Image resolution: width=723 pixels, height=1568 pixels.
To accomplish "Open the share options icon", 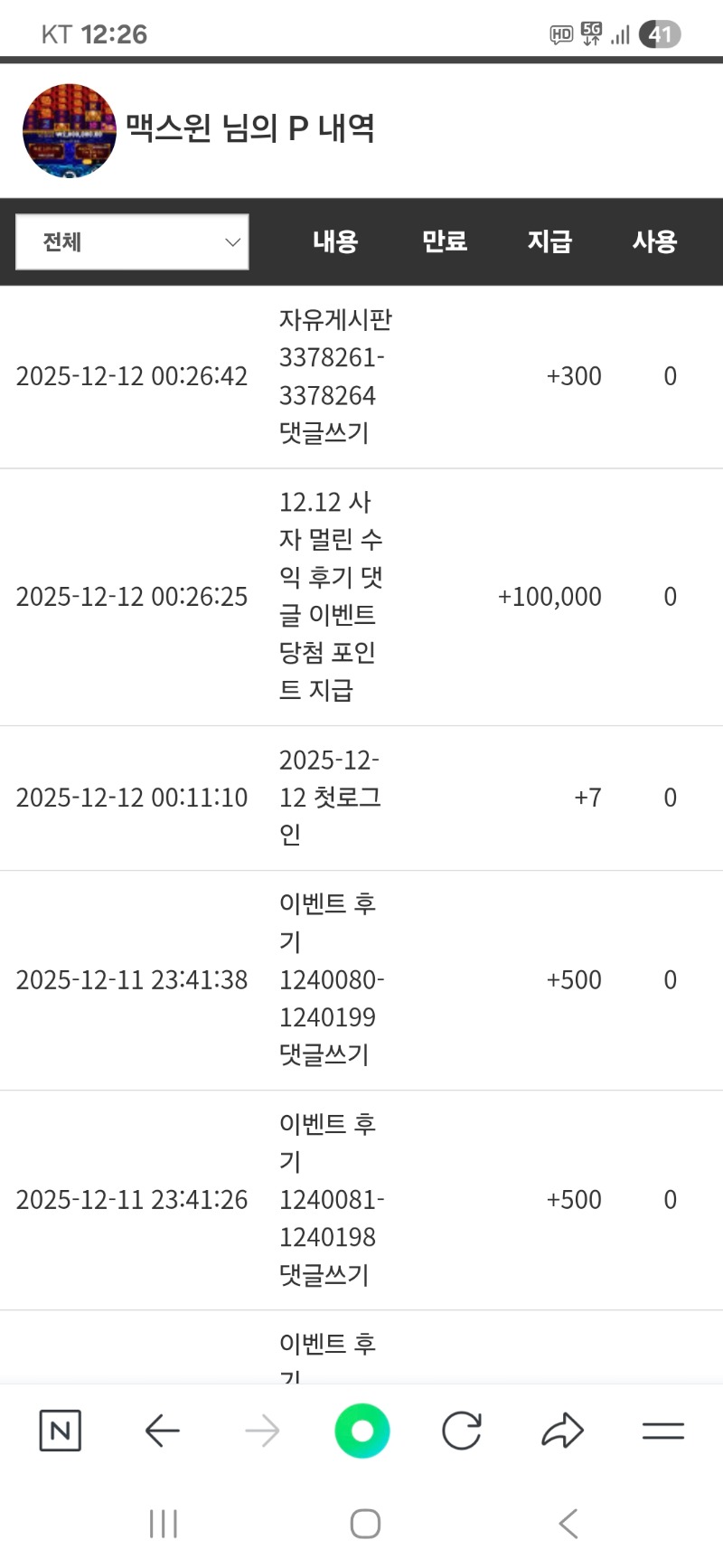I will pos(562,1430).
